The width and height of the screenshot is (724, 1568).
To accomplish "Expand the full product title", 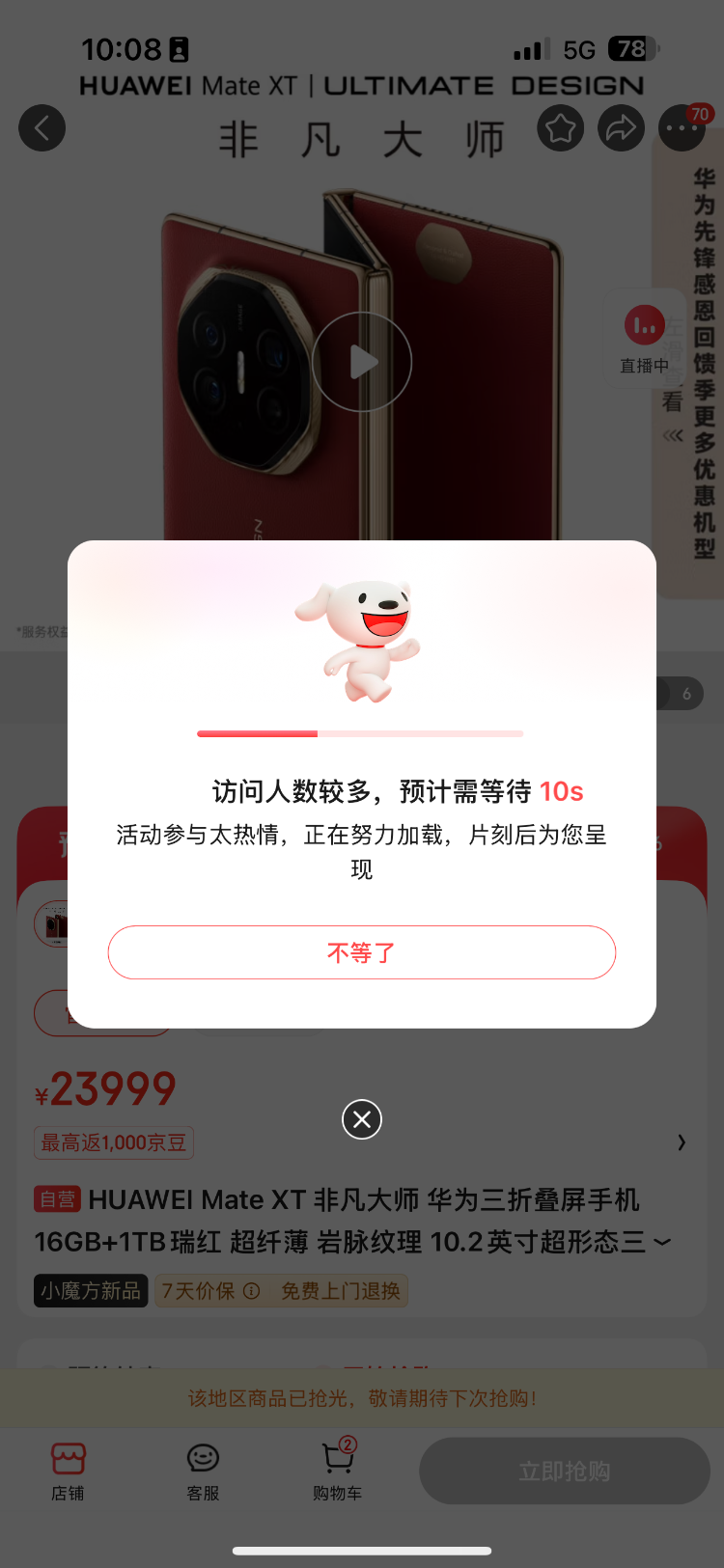I will (662, 1242).
